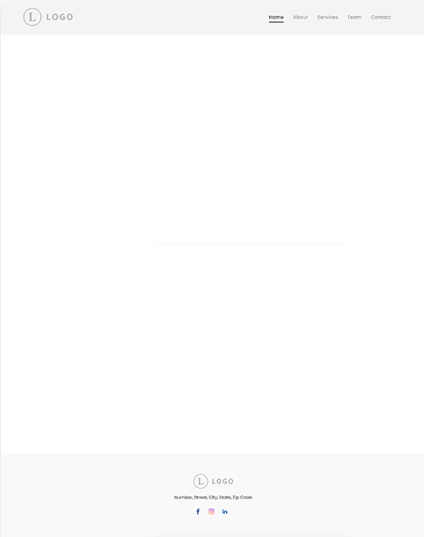Go to the Services section
This screenshot has height=537, width=424.
[327, 17]
